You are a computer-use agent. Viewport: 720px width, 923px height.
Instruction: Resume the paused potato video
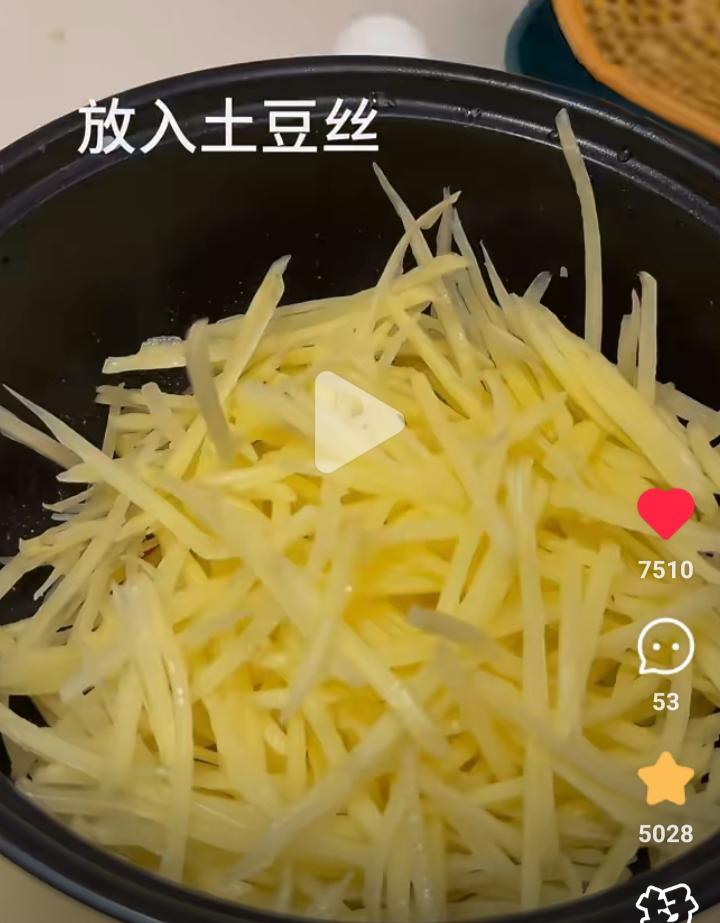(358, 422)
